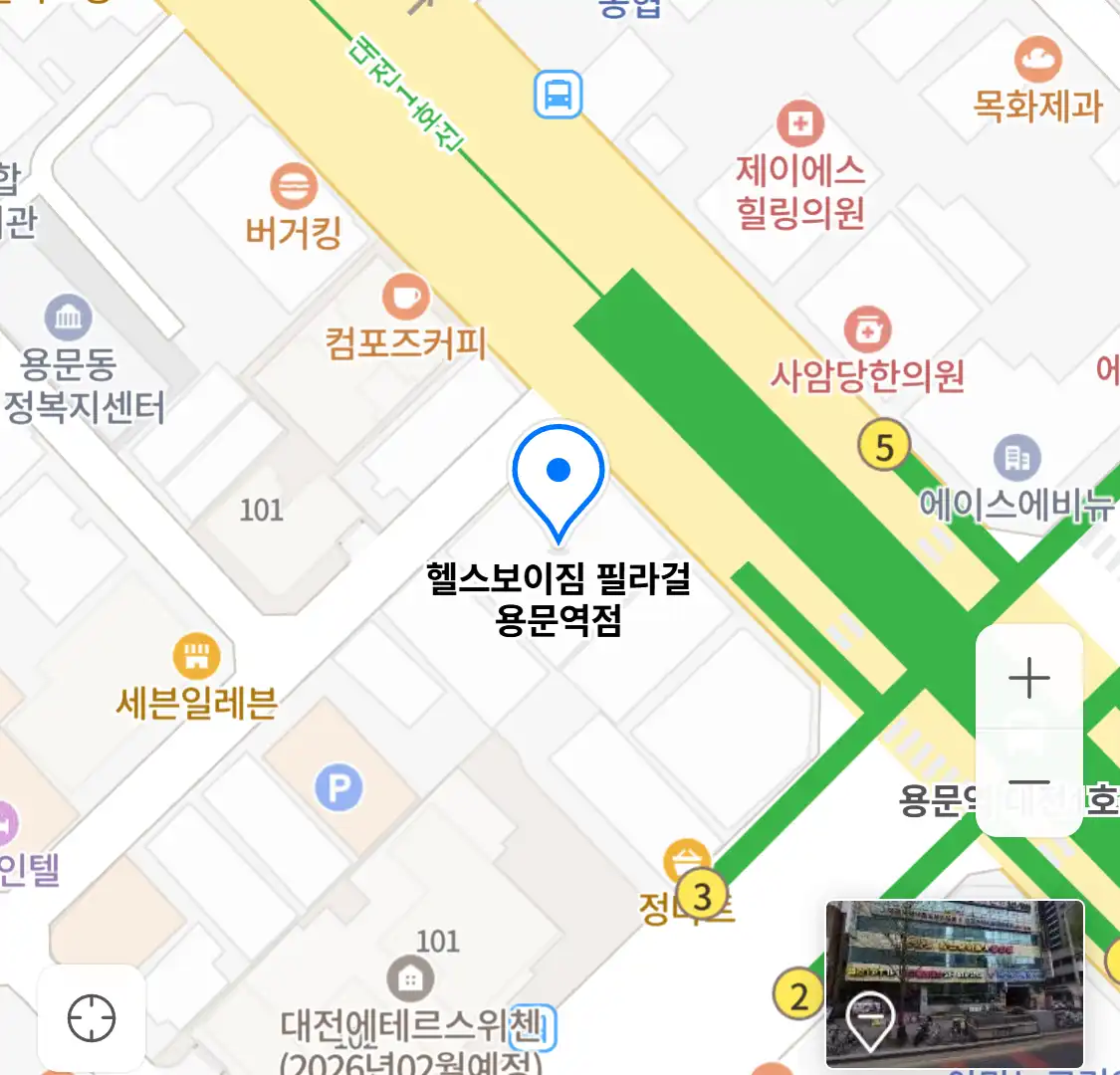This screenshot has height=1075, width=1120.
Task: Open the 목화제과 bakery marker
Action: point(1037,60)
